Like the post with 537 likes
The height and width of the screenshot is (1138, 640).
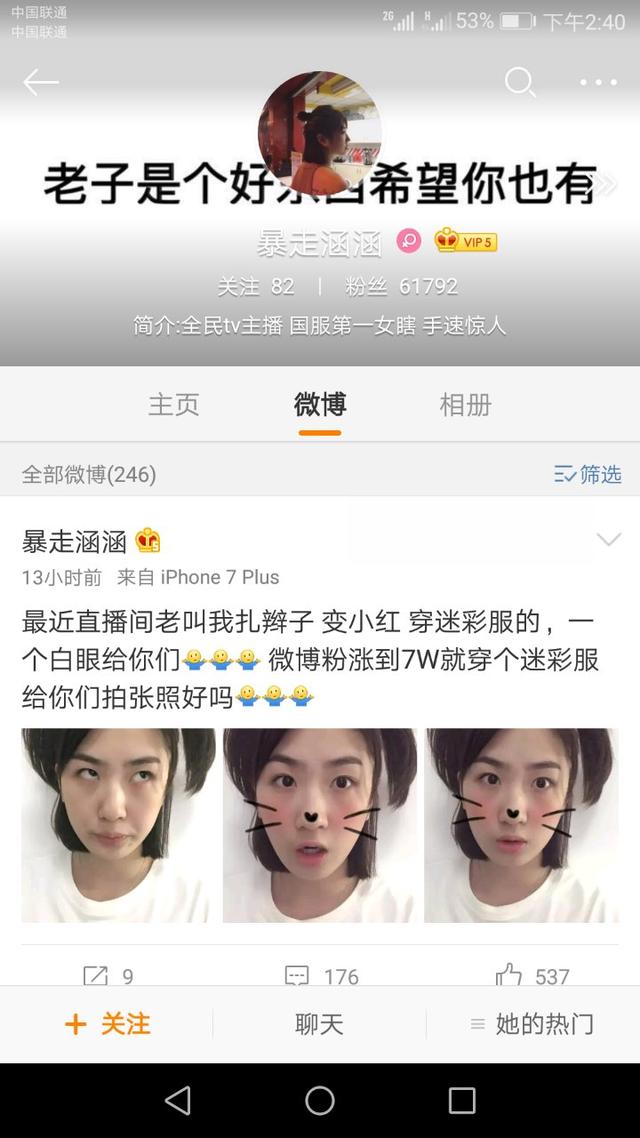pyautogui.click(x=532, y=975)
